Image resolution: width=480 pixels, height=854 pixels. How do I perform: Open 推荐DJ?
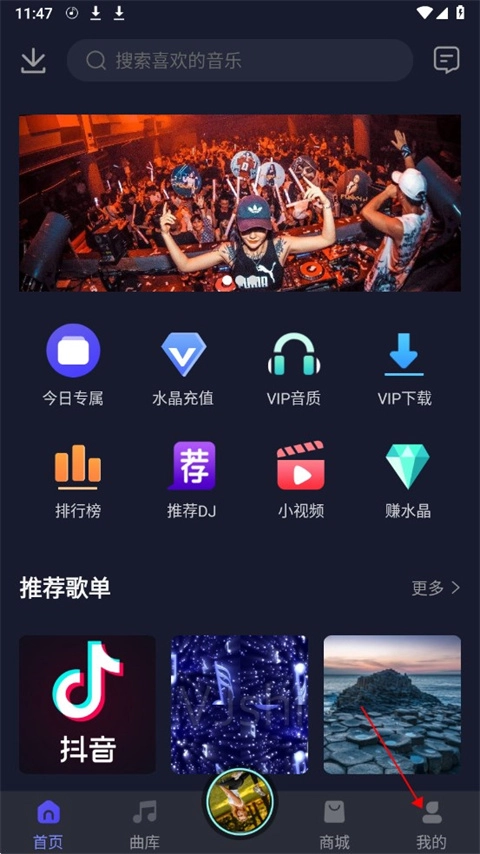191,479
